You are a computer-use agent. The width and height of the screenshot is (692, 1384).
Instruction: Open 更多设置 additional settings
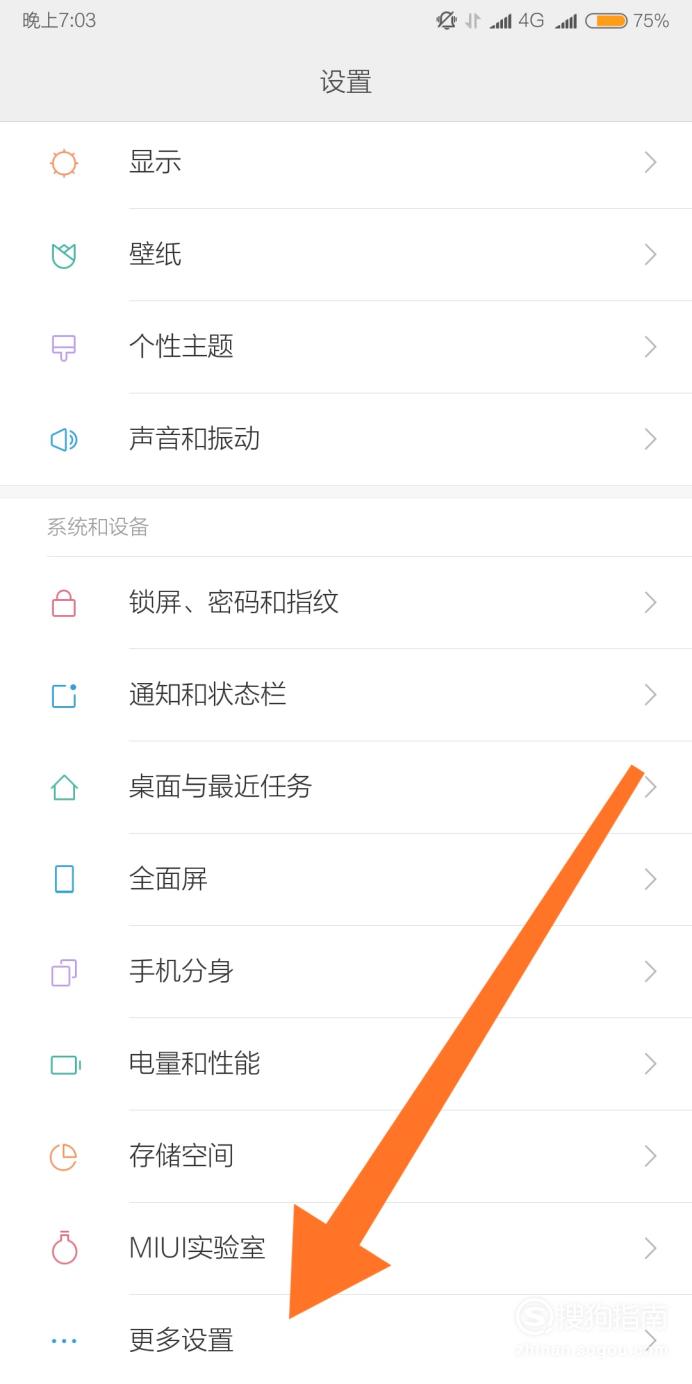tap(346, 1339)
